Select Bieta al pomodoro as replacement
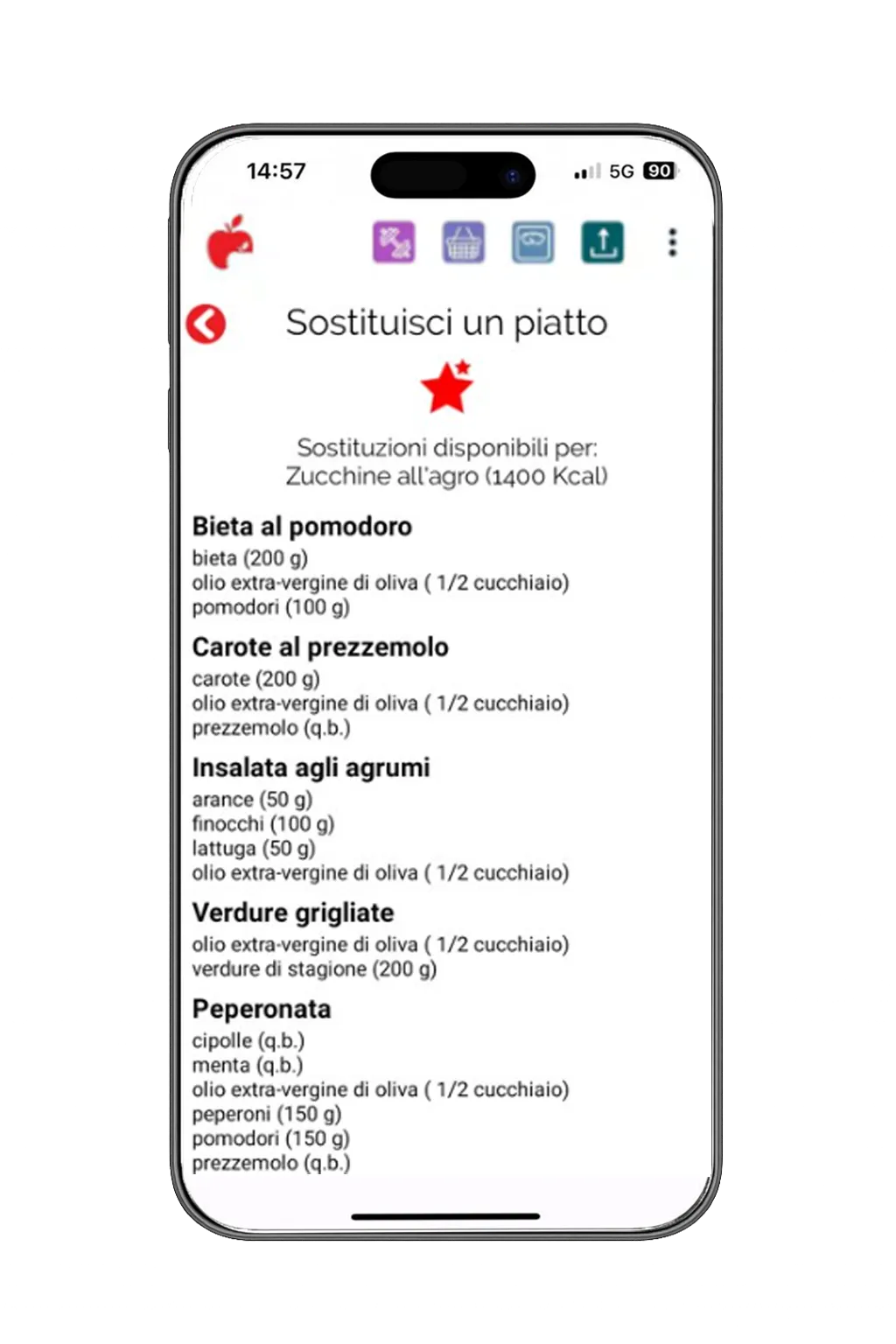The width and height of the screenshot is (896, 1344). coord(302,526)
